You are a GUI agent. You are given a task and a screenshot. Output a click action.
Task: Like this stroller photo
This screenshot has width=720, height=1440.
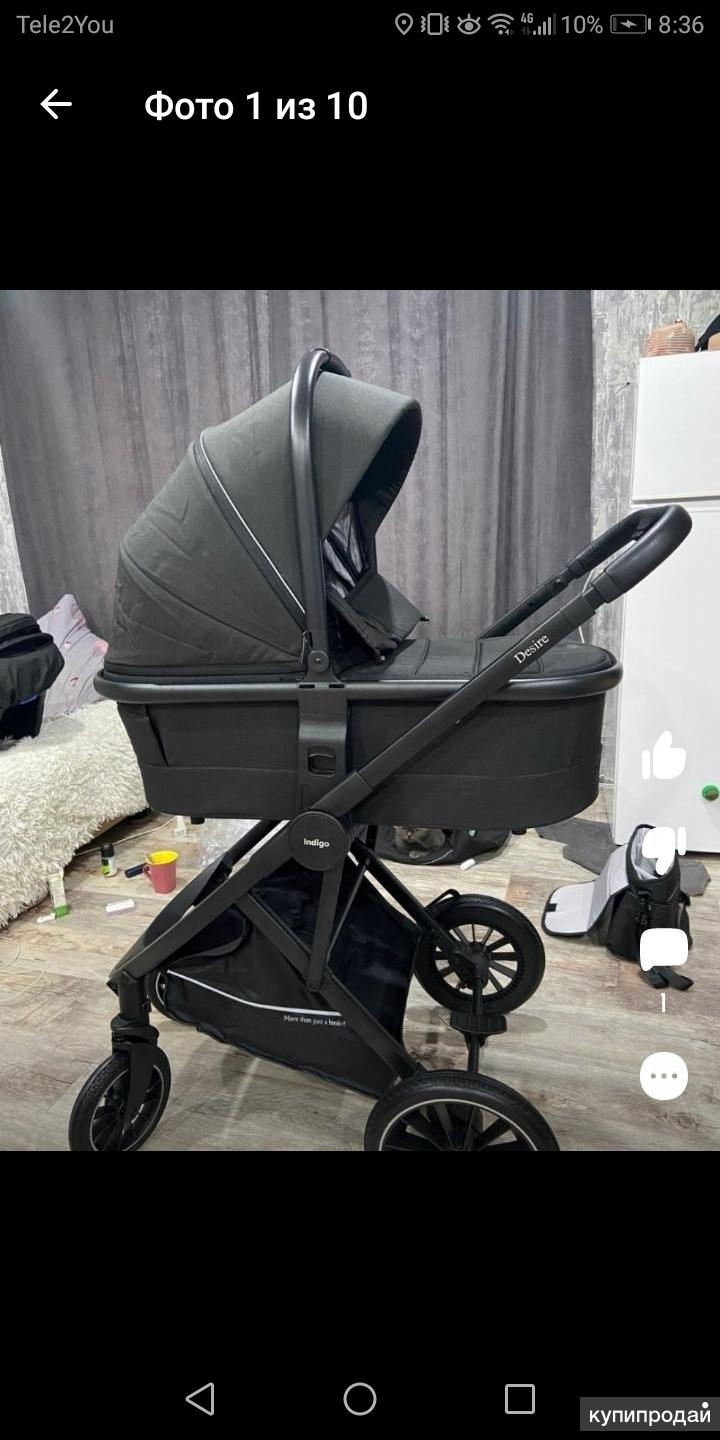tap(664, 755)
